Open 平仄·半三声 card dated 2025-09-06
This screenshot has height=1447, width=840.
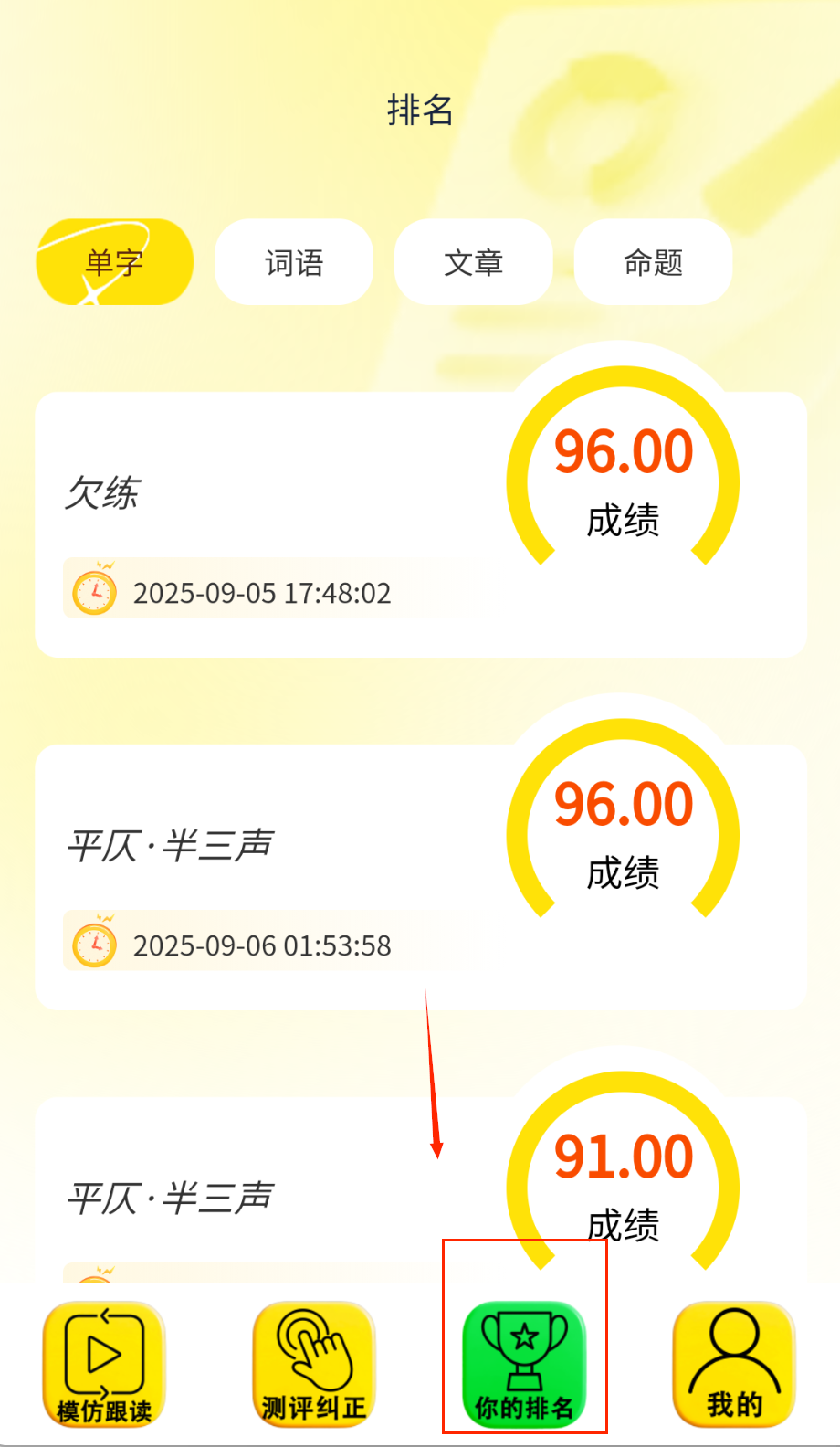[274, 877]
